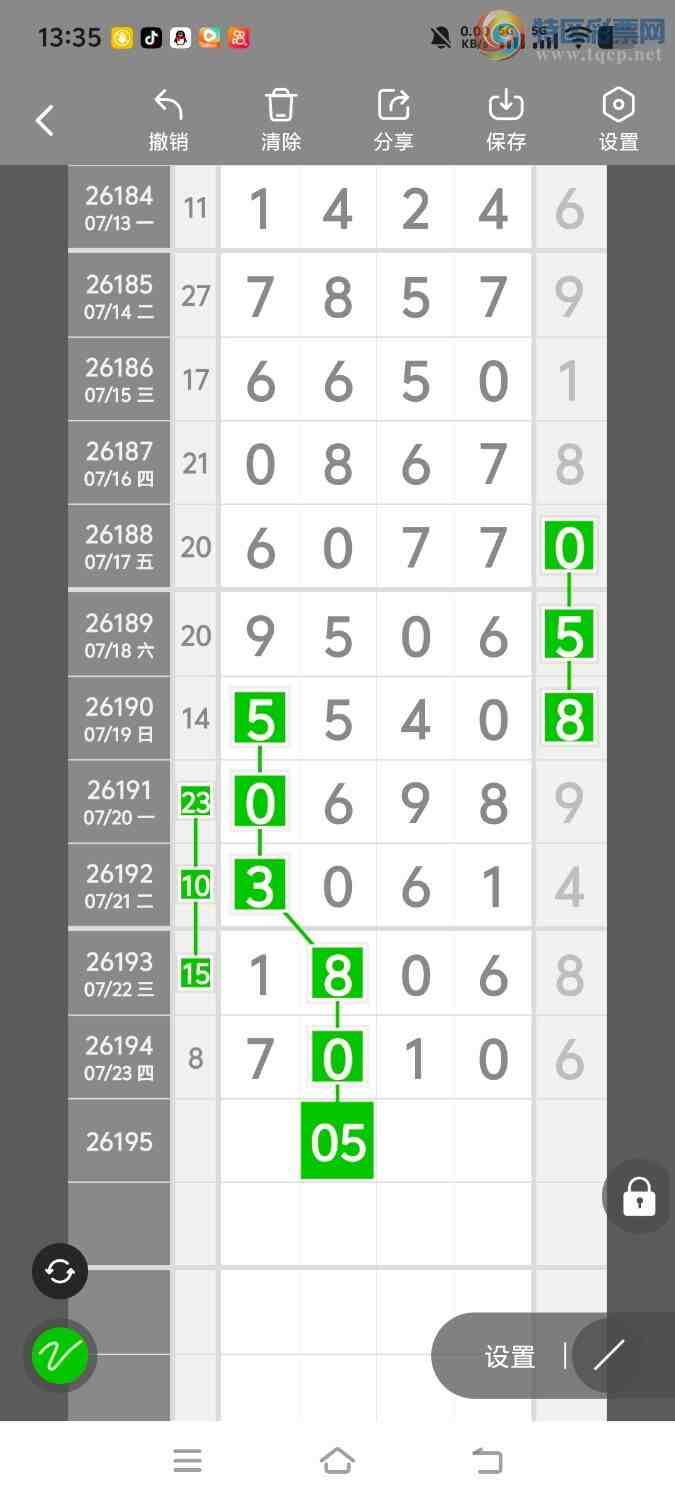This screenshot has height=1500, width=675.
Task: Save the chart with 保存
Action: pyautogui.click(x=506, y=121)
